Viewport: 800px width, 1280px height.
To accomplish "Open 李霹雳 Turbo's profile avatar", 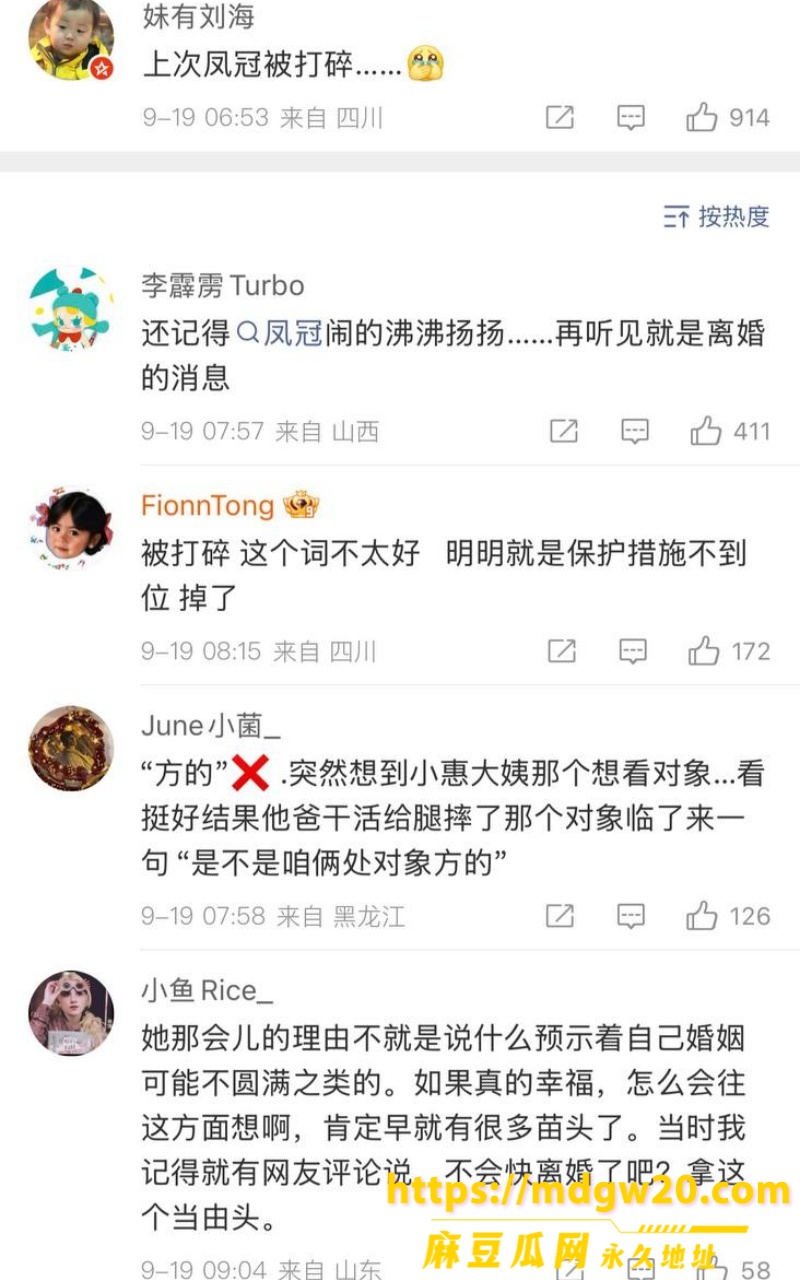I will pos(71,309).
